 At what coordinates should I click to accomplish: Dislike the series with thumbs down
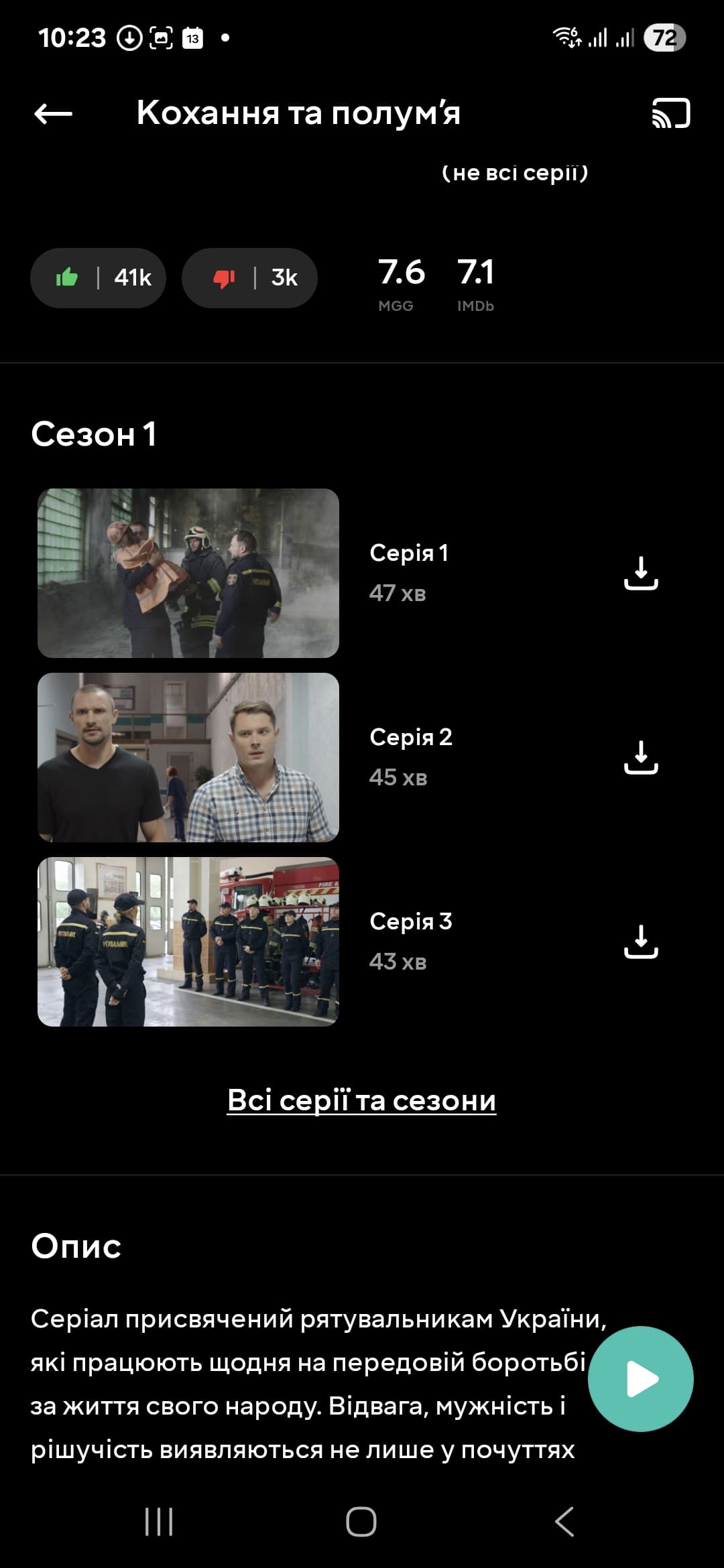click(x=249, y=277)
